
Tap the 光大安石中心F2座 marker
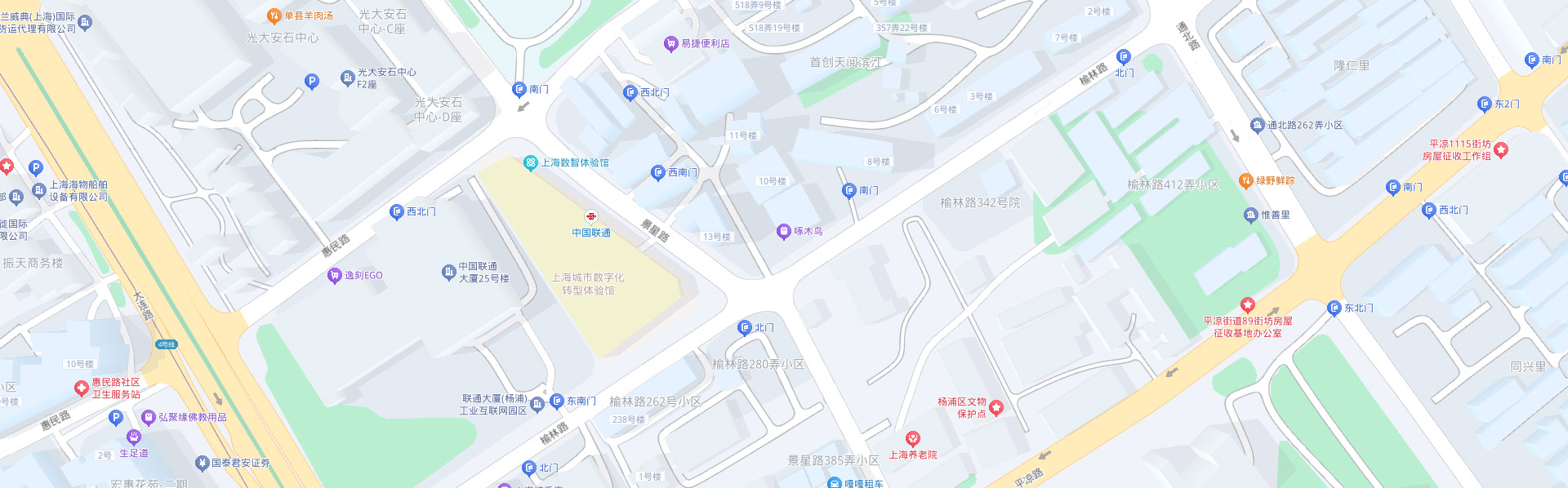(347, 78)
